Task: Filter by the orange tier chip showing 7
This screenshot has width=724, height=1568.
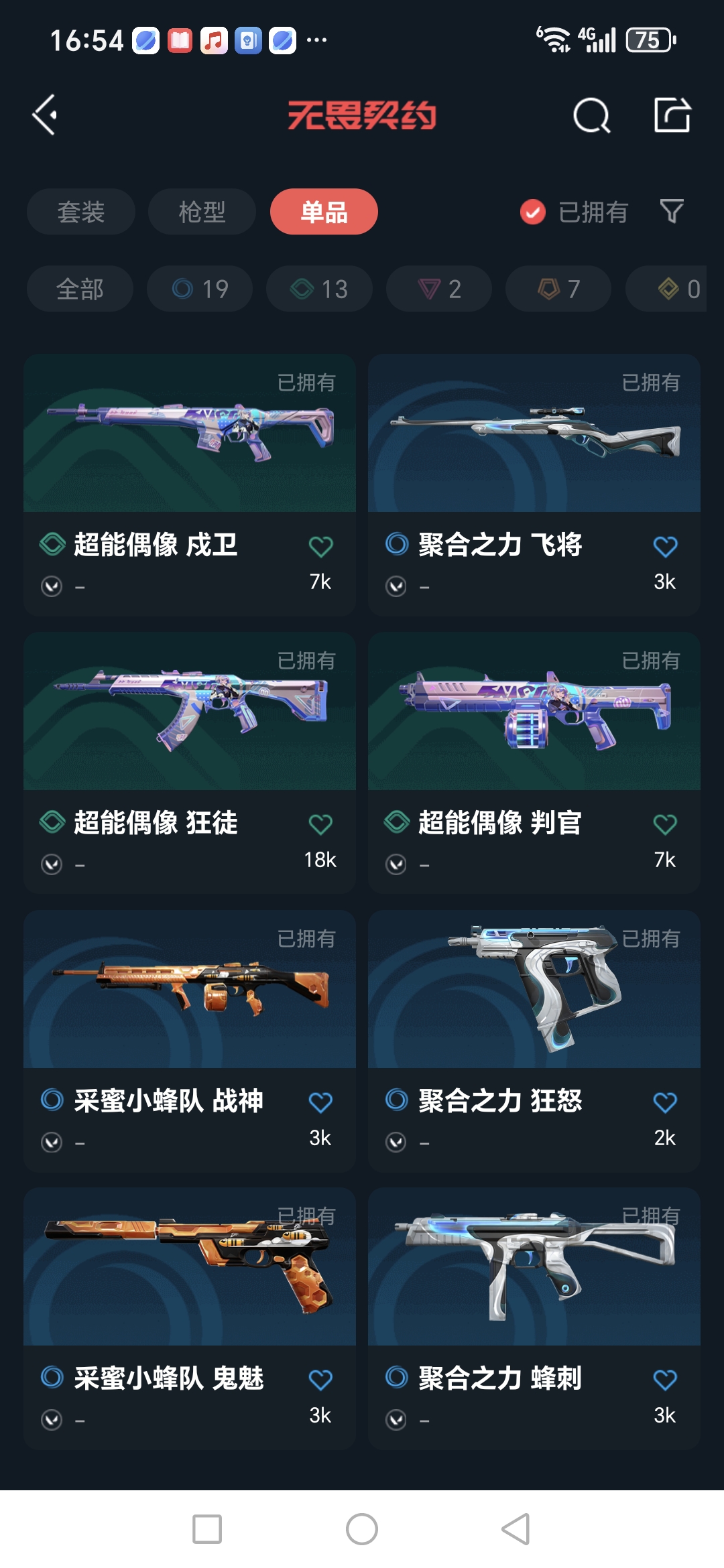Action: pos(558,289)
